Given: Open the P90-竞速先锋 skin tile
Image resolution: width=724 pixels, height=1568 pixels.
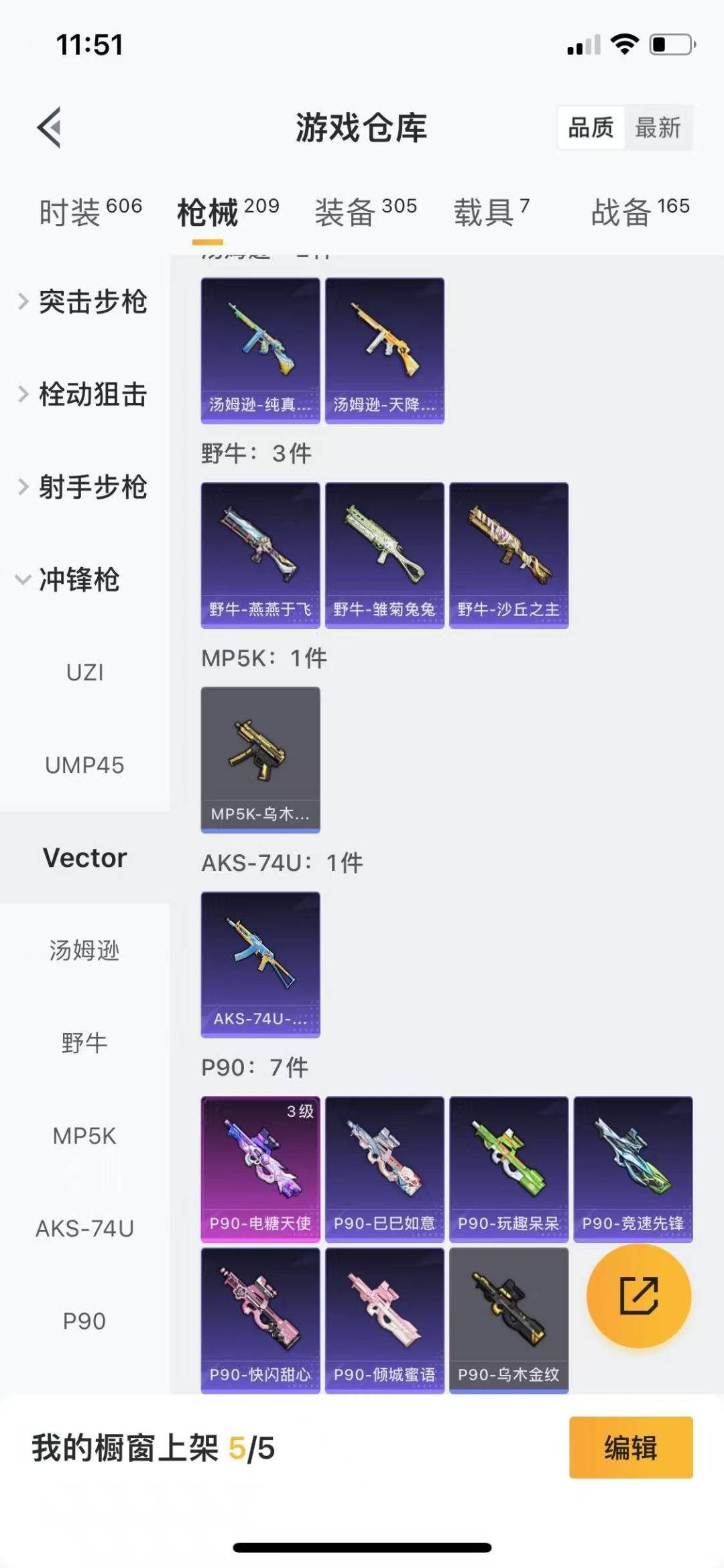Looking at the screenshot, I should (x=633, y=1169).
